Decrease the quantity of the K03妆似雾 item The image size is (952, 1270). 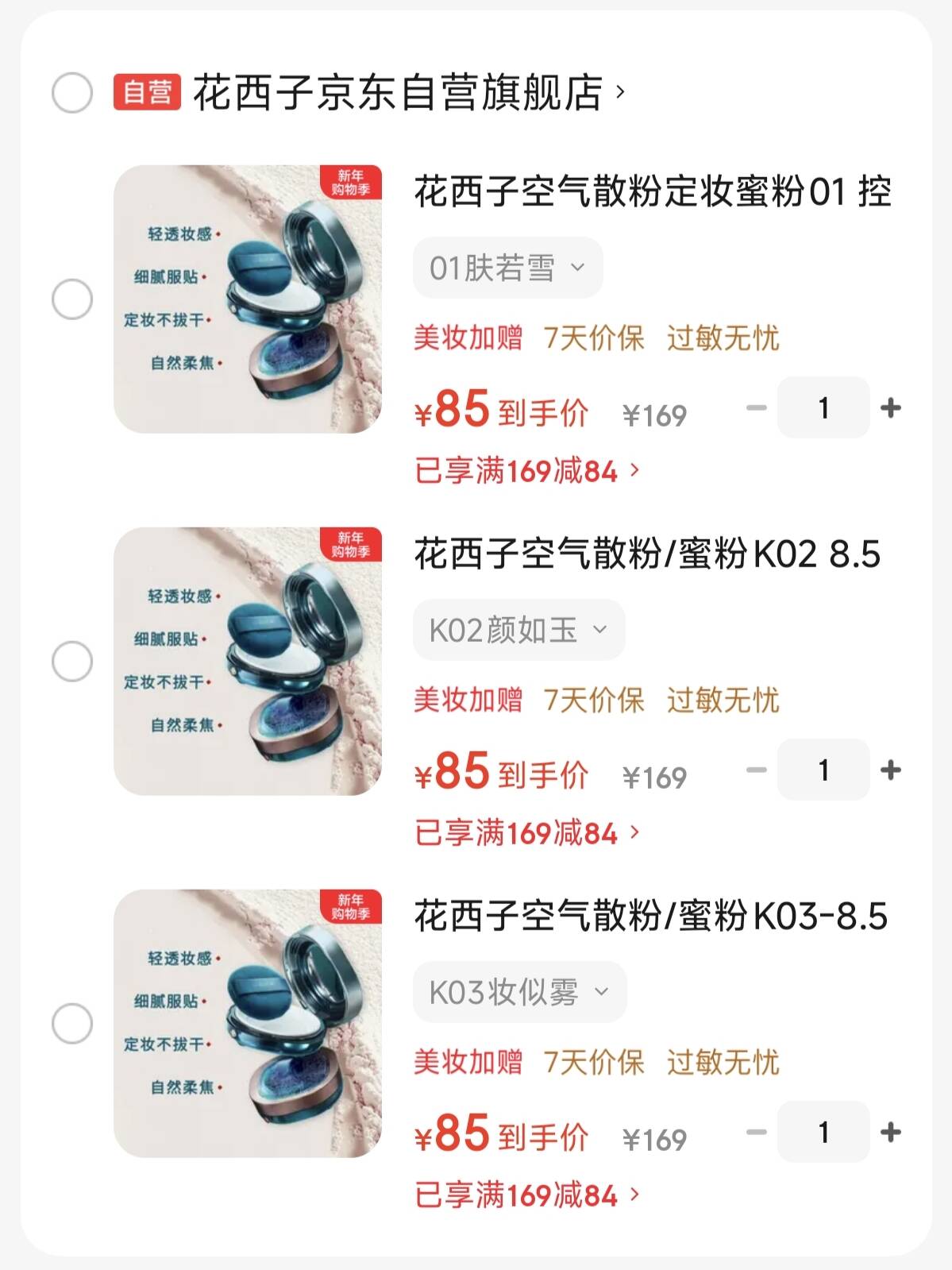click(x=757, y=1132)
